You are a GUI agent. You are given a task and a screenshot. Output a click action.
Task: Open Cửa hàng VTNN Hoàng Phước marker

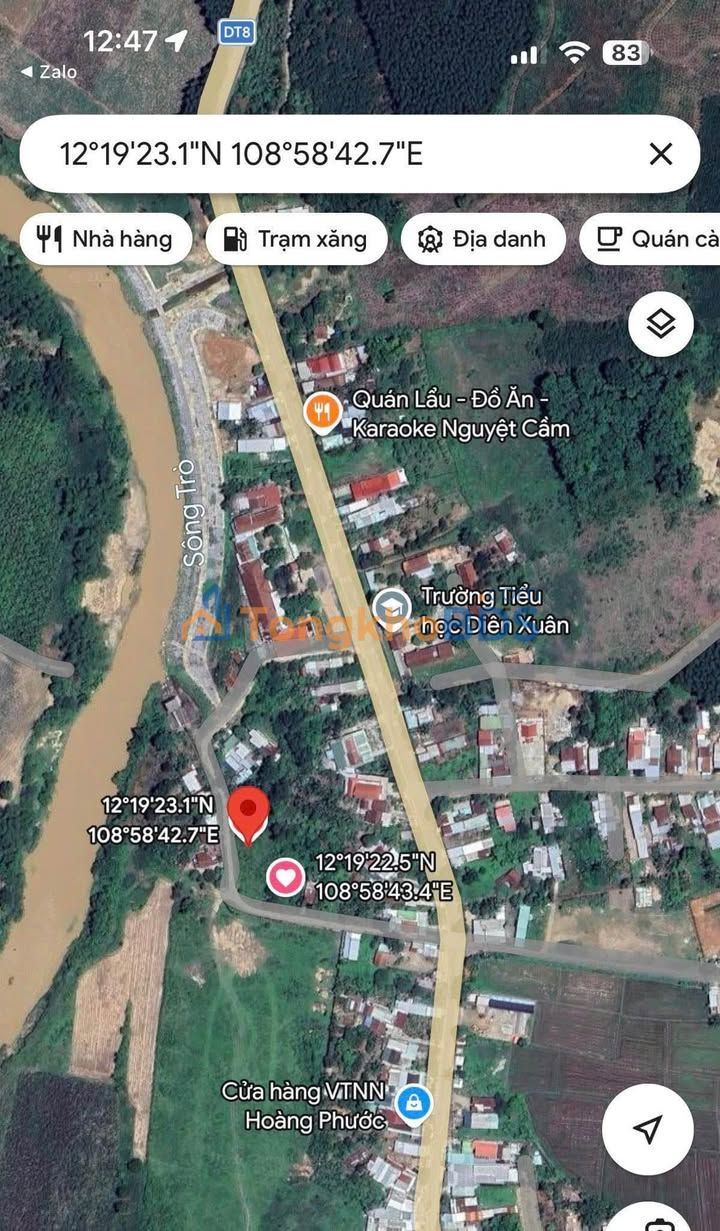tap(411, 1104)
